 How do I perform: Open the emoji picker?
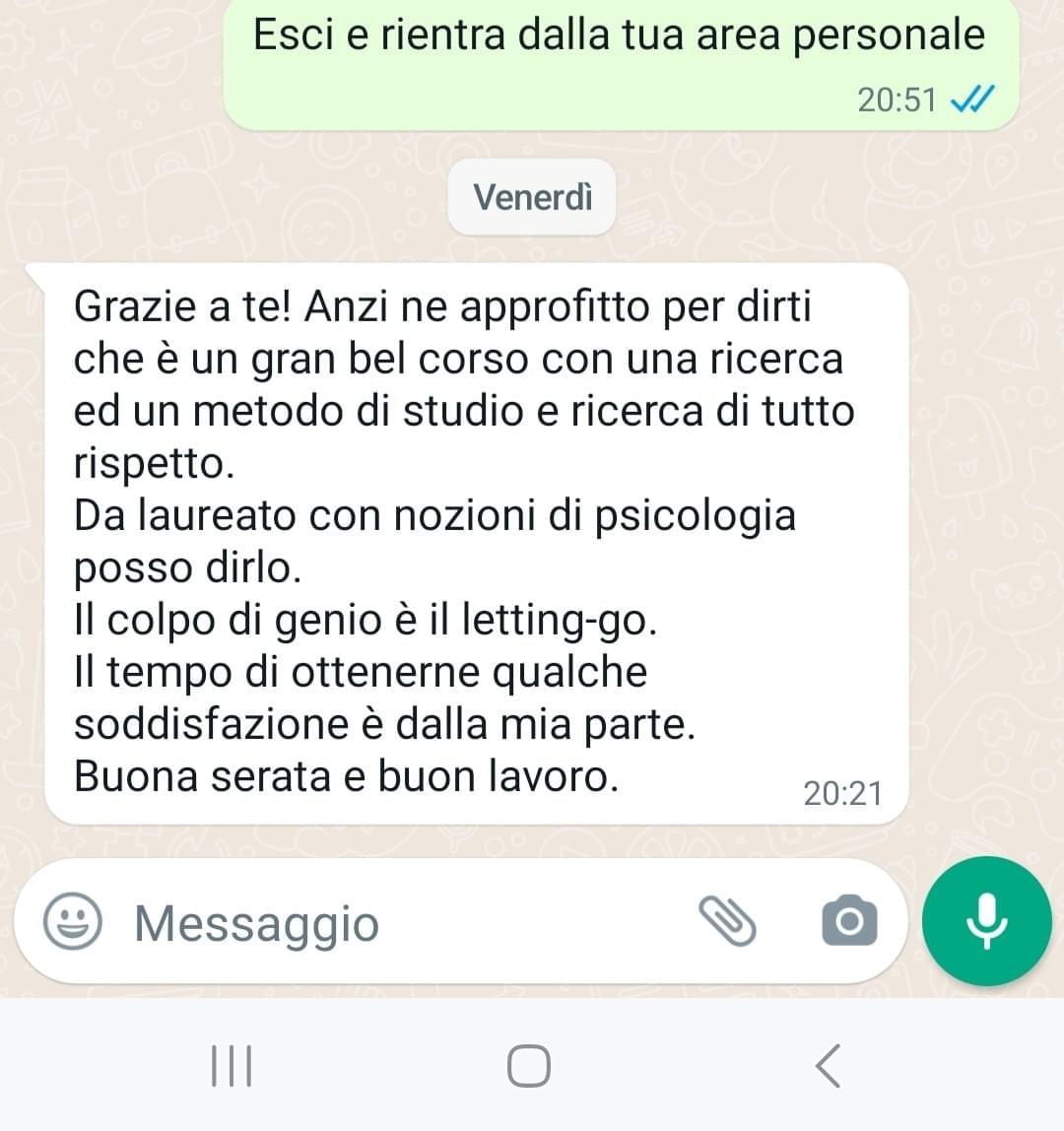pyautogui.click(x=73, y=922)
